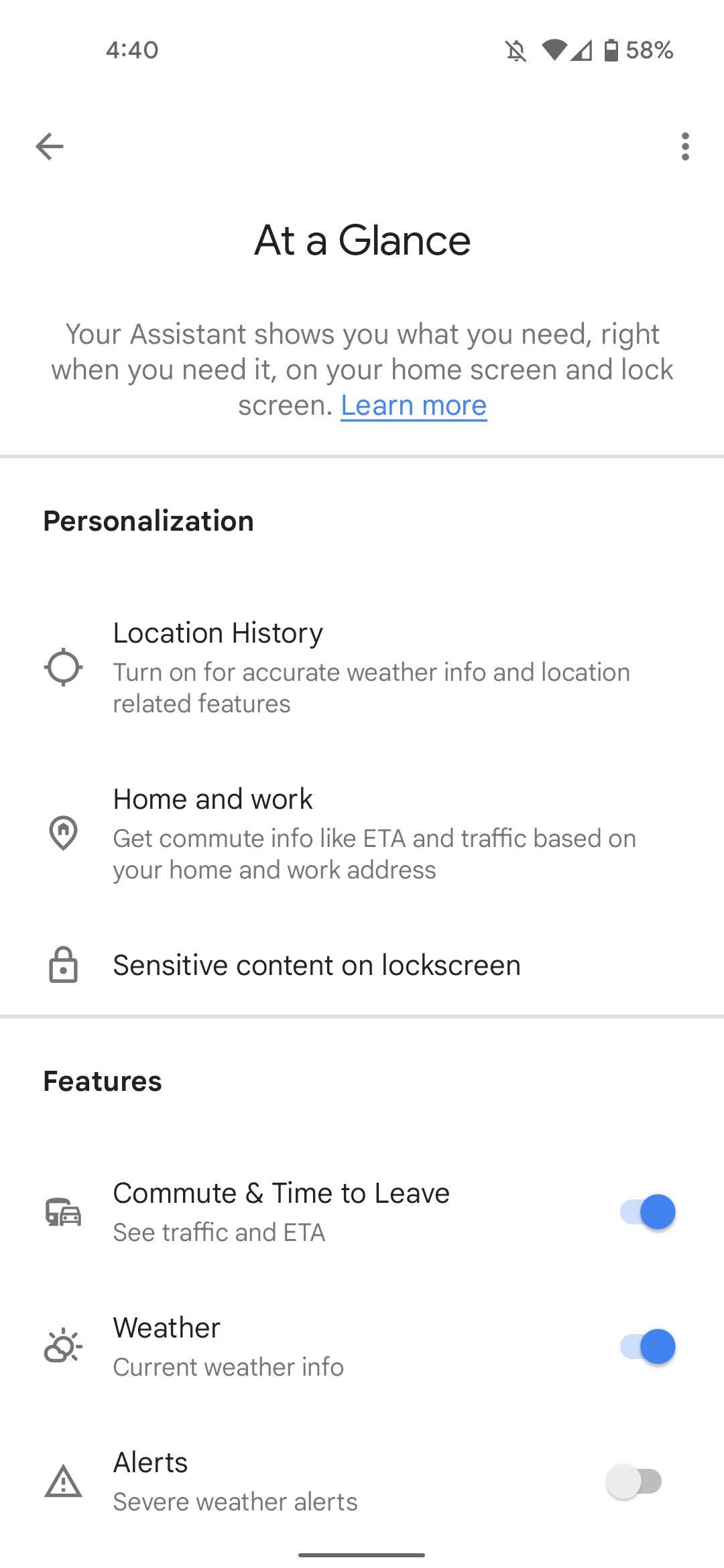Select the Personalization section header

[x=148, y=521]
